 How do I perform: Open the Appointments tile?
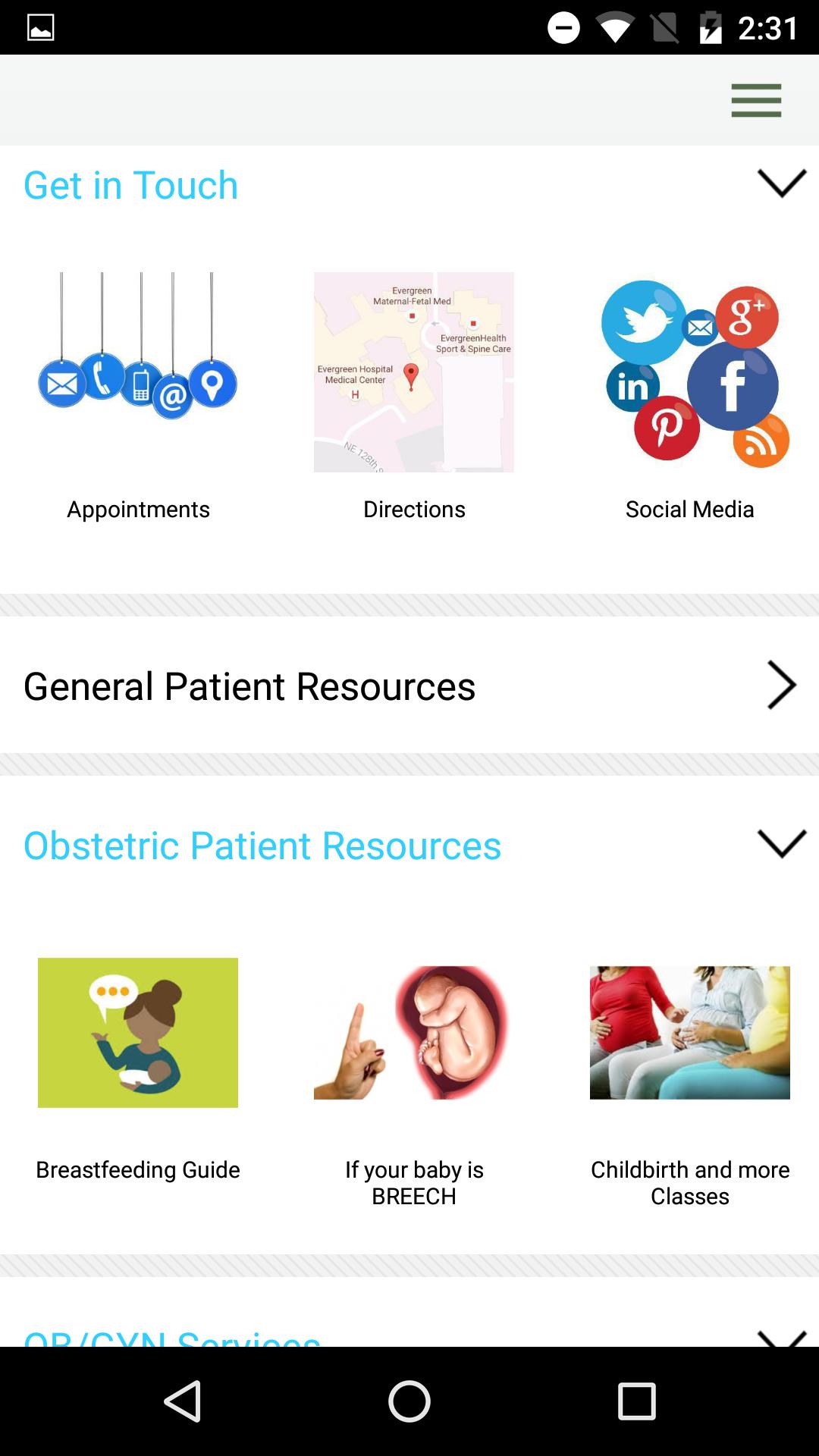click(138, 394)
